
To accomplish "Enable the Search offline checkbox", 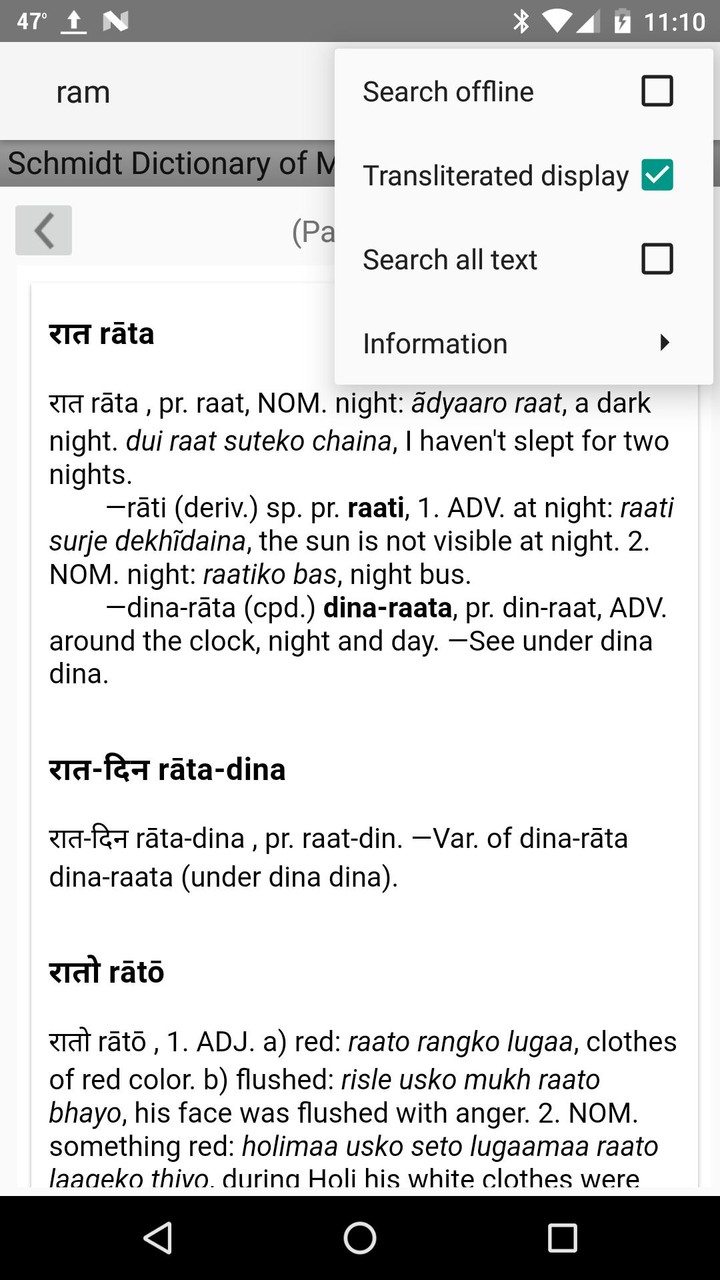I will tap(657, 91).
